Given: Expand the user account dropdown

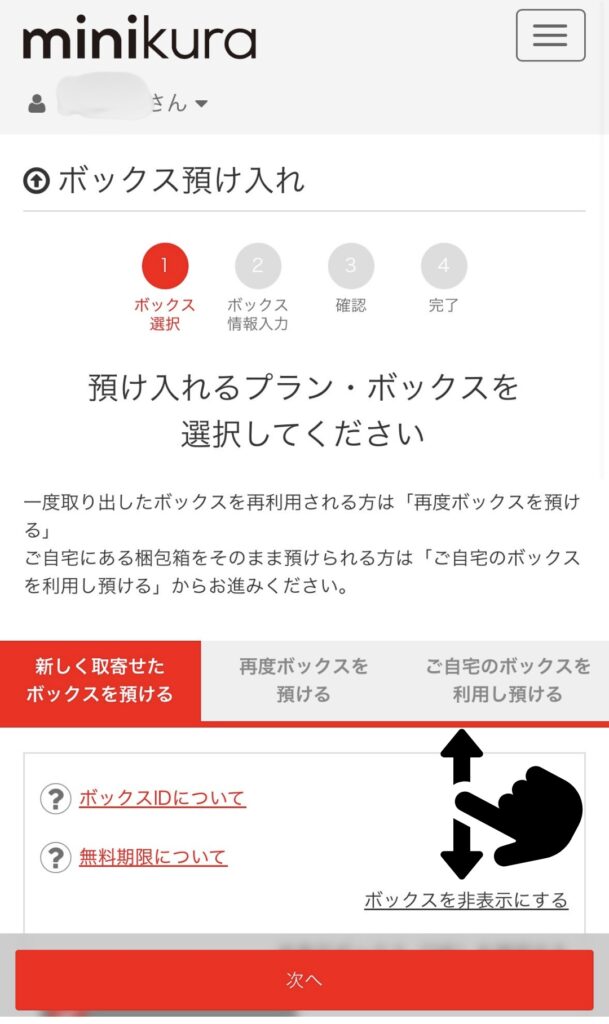Looking at the screenshot, I should (x=118, y=103).
